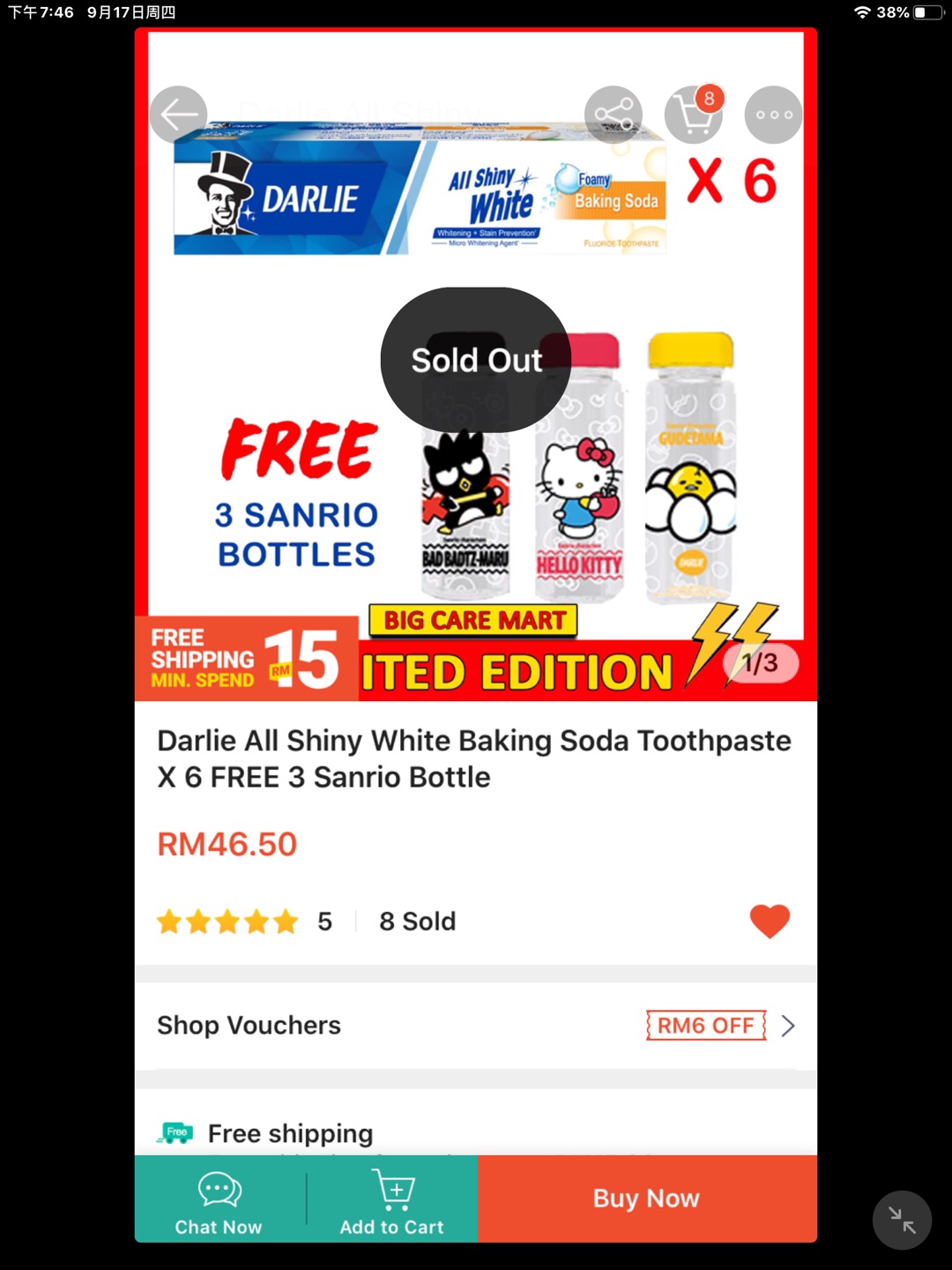The height and width of the screenshot is (1270, 952).
Task: Select Buy Now to purchase
Action: pos(646,1199)
